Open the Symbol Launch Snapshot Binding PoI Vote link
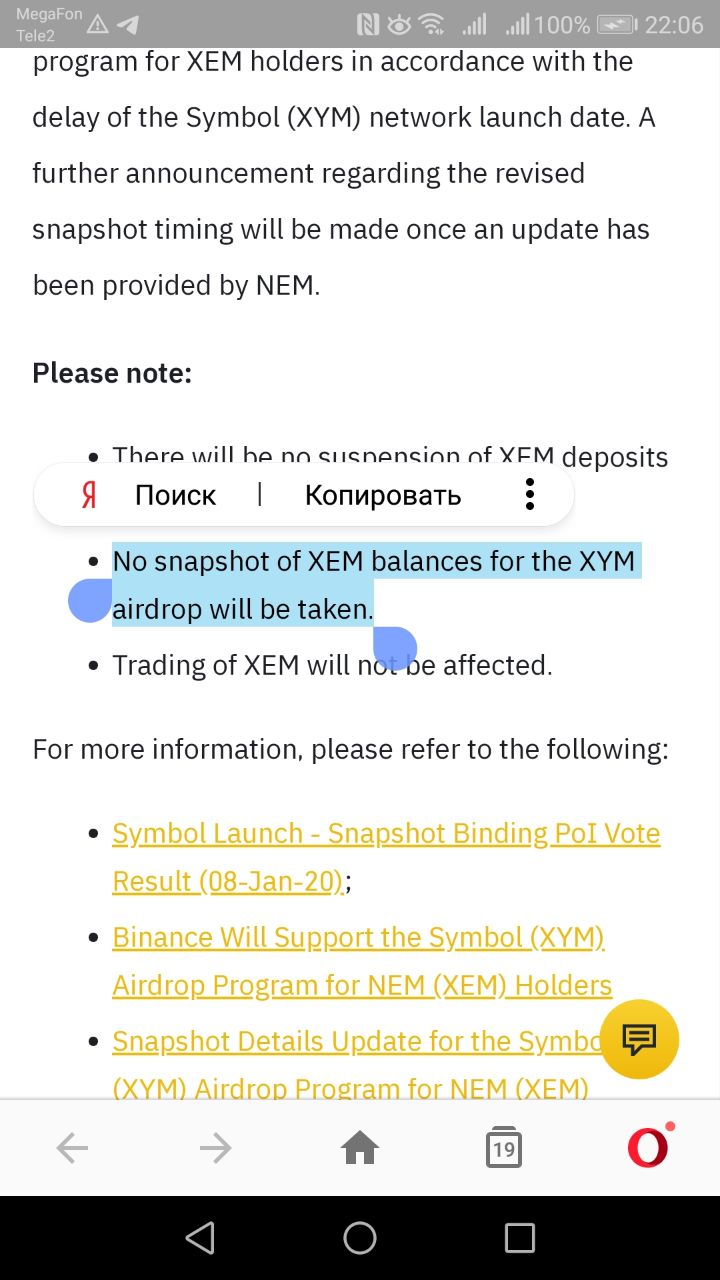The height and width of the screenshot is (1280, 720). (x=386, y=857)
